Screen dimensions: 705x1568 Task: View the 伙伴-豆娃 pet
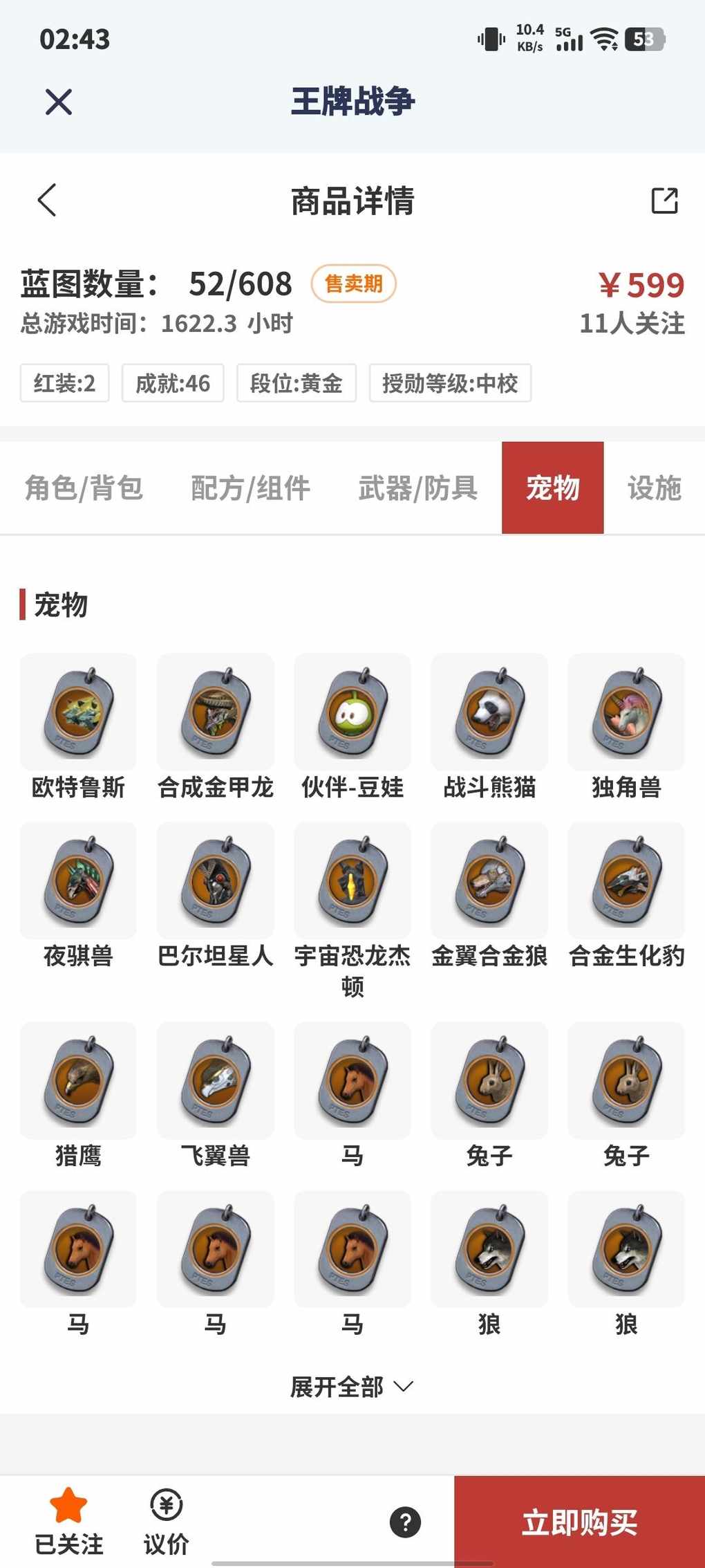[352, 712]
